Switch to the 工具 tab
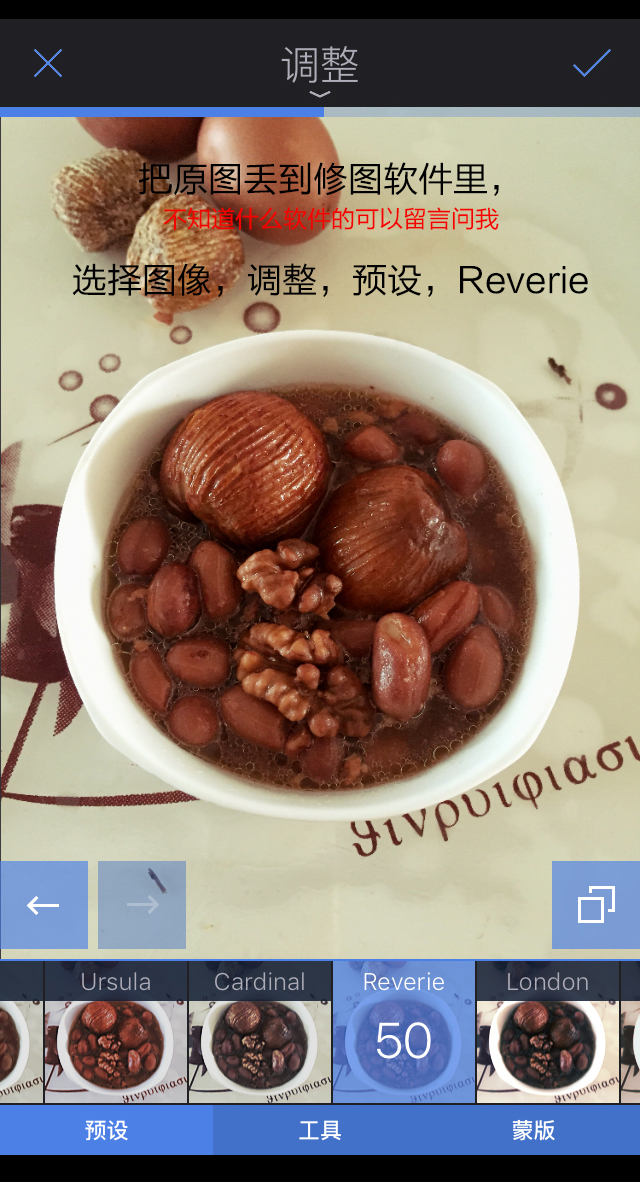This screenshot has height=1182, width=640. coord(320,1130)
